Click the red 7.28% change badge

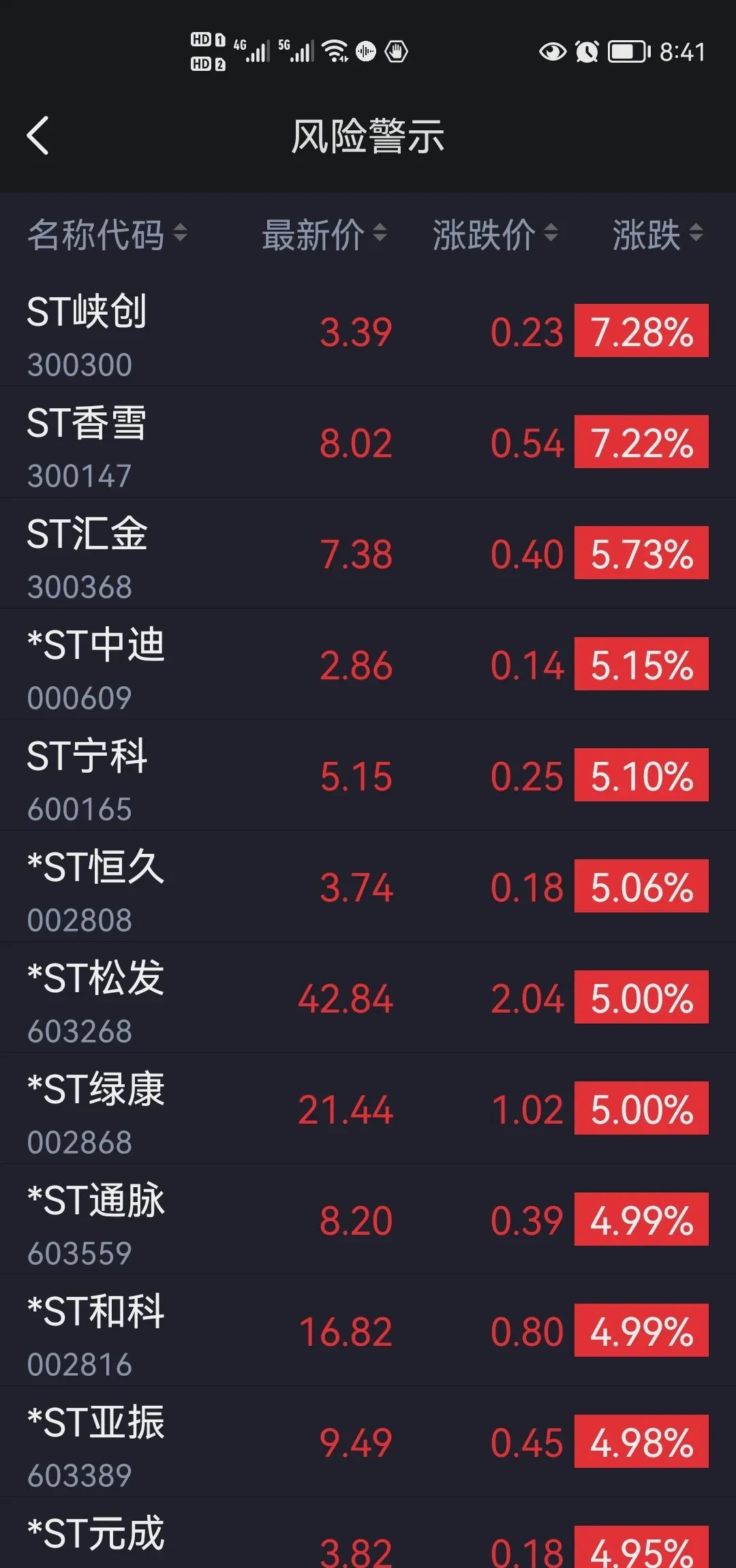point(641,332)
